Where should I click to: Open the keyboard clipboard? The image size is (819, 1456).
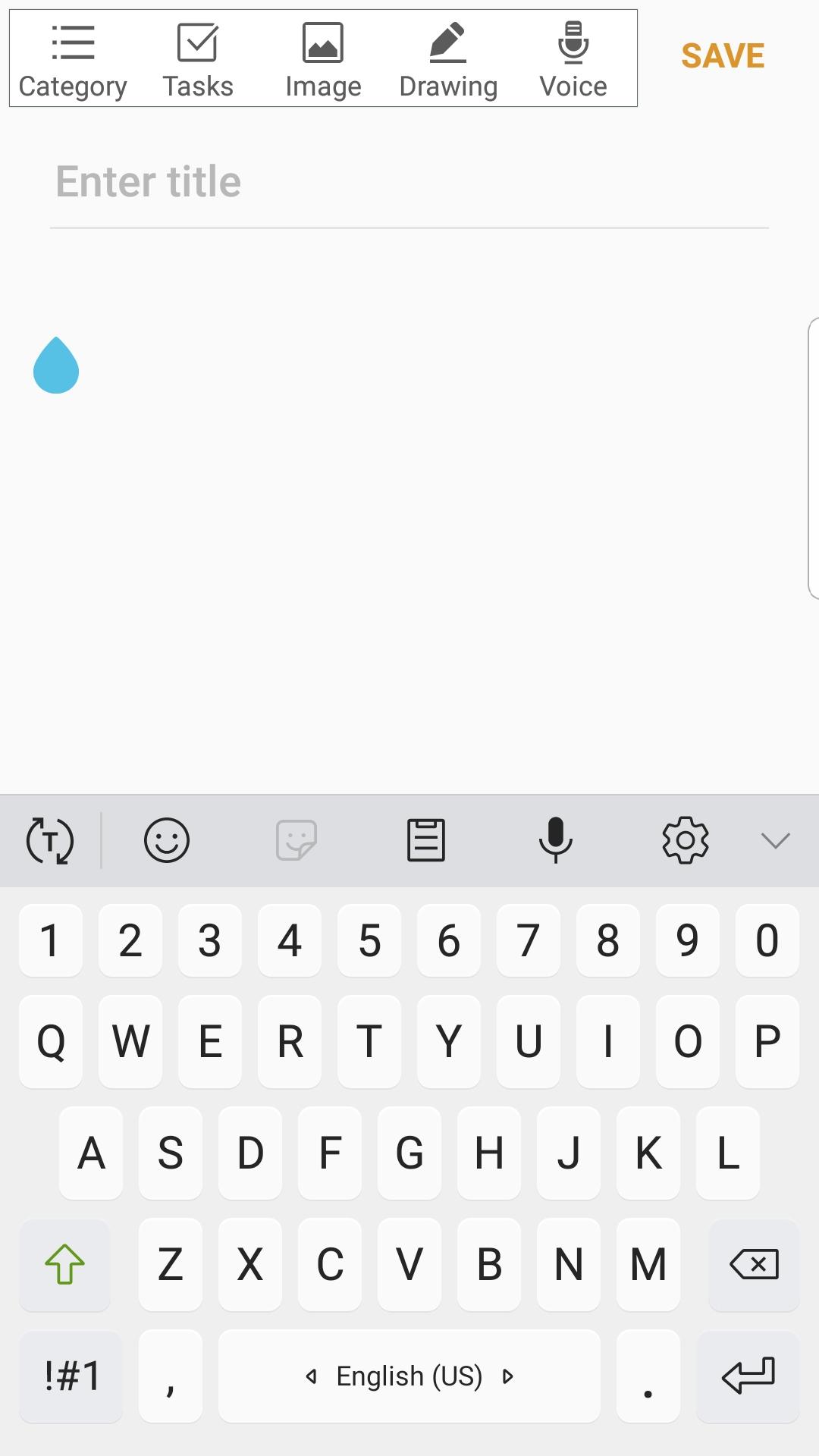(x=426, y=840)
